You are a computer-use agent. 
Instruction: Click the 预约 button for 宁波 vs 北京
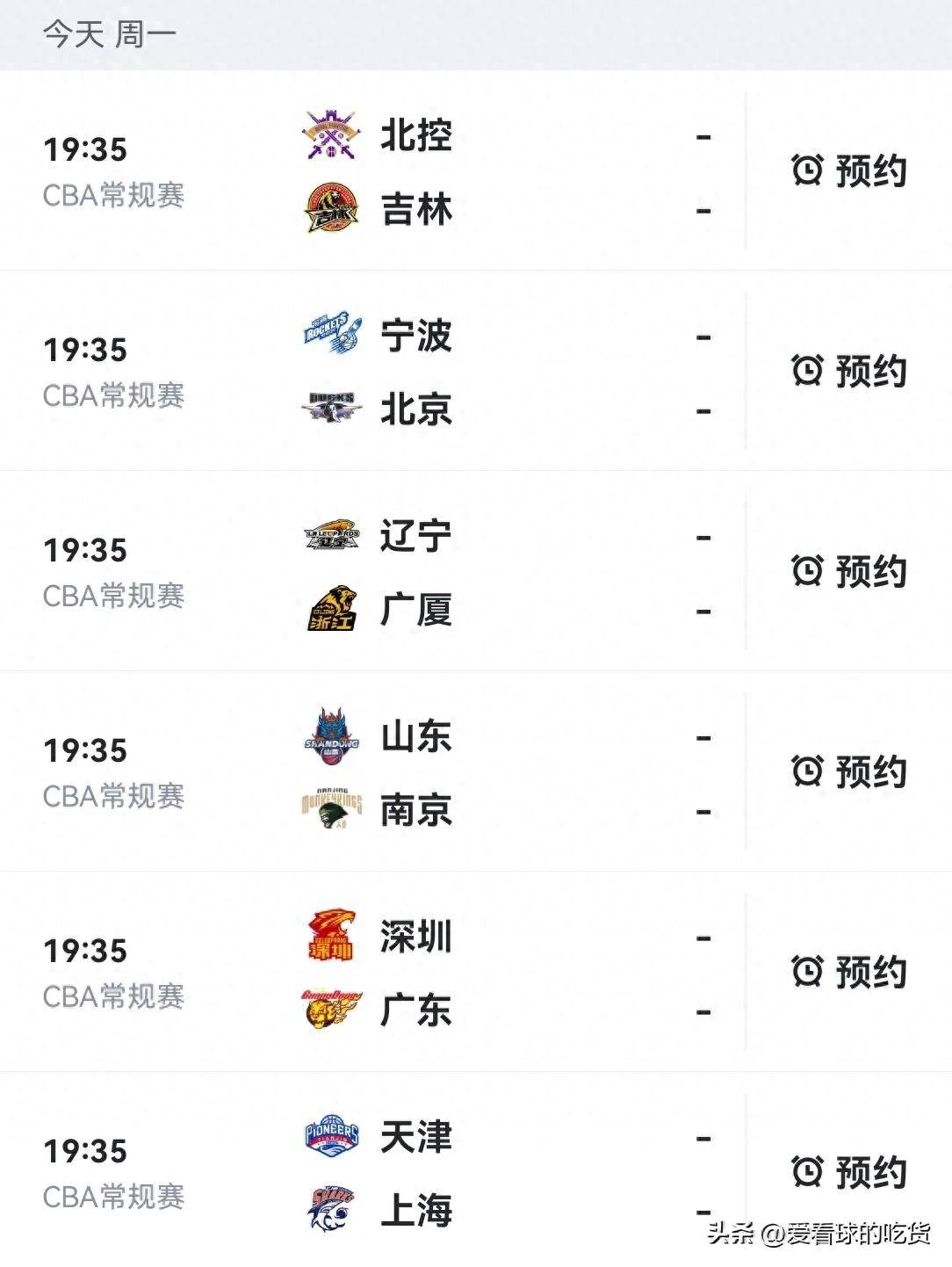[x=849, y=371]
